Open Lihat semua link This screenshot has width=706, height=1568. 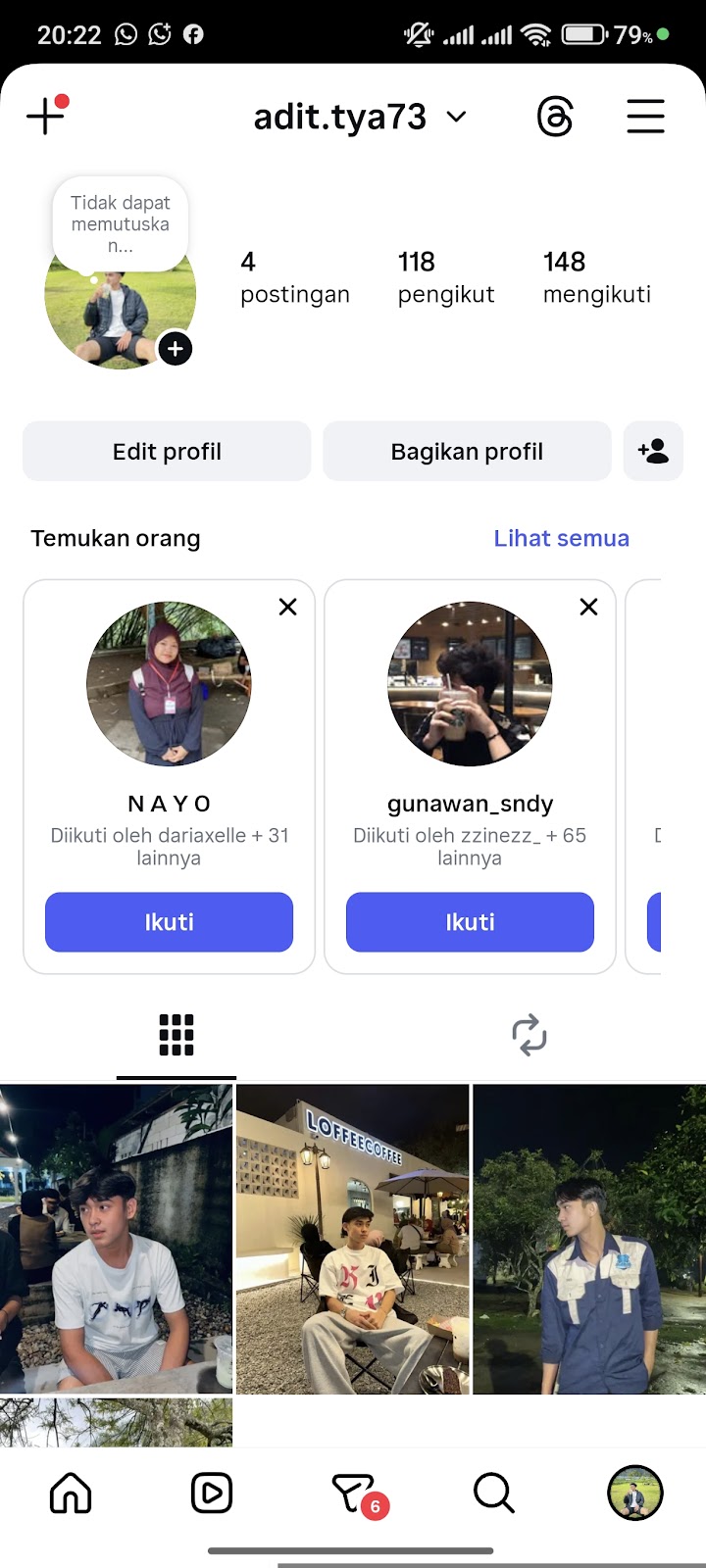(x=561, y=538)
